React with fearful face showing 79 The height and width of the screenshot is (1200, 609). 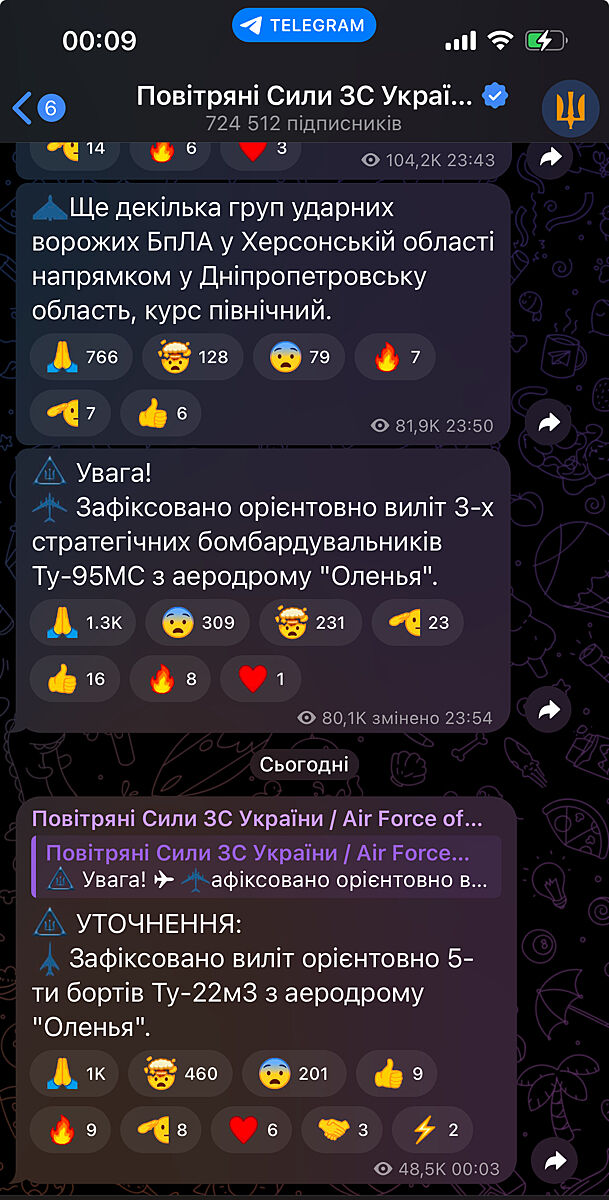coord(298,357)
